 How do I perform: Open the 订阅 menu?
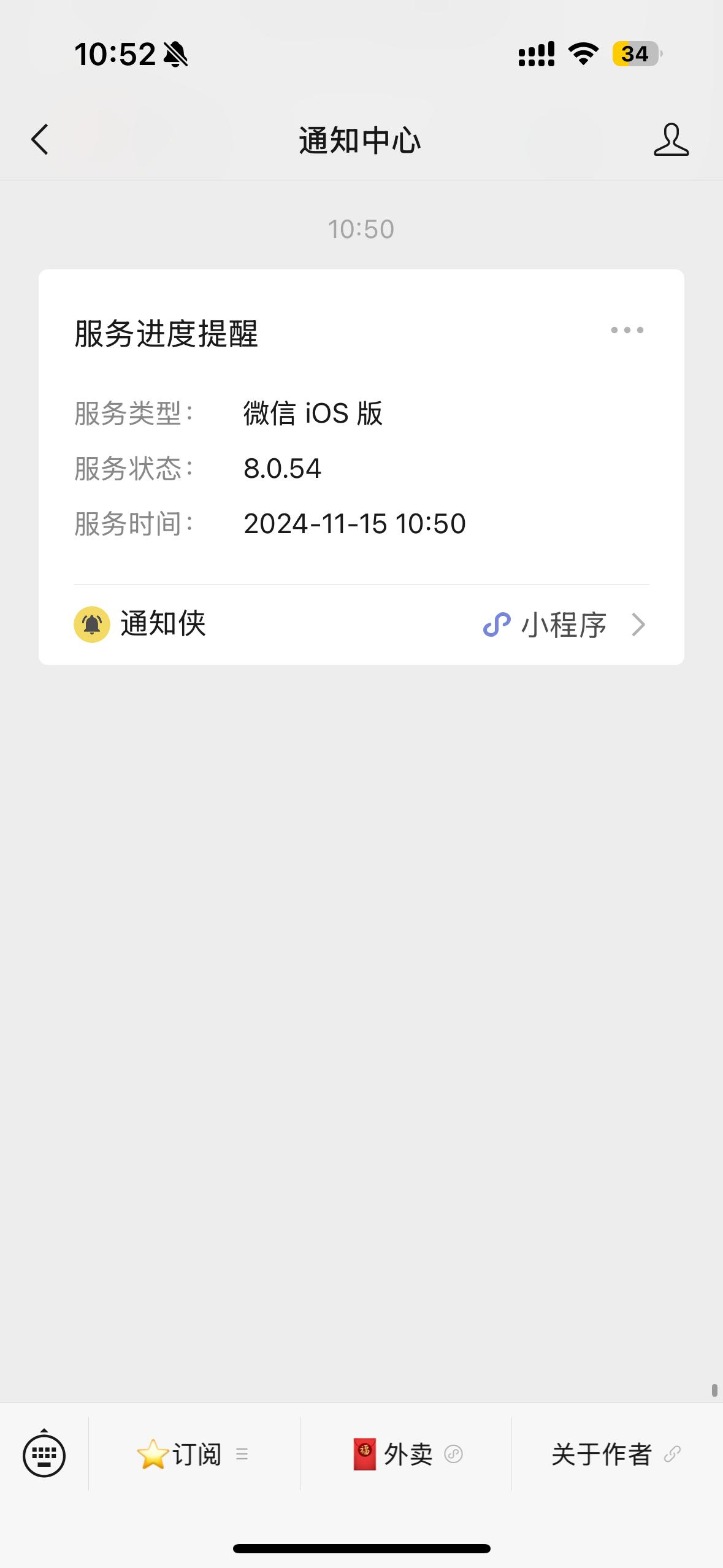click(194, 1454)
